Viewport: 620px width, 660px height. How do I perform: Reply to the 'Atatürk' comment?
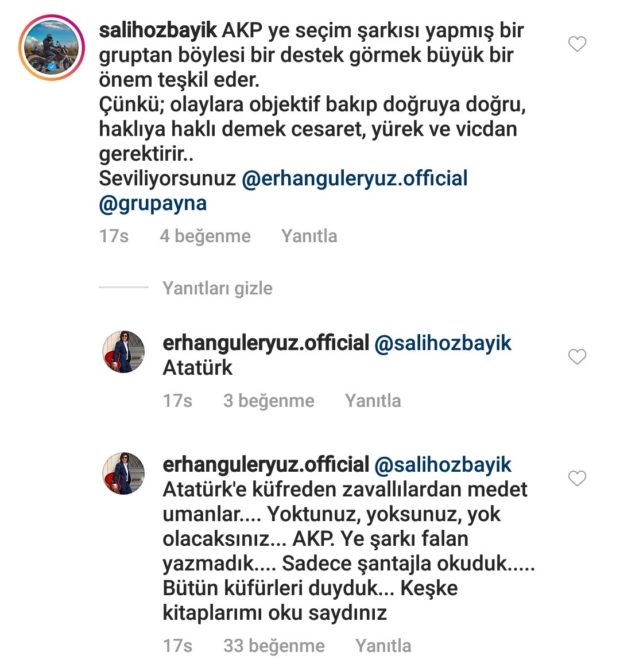[x=373, y=401]
